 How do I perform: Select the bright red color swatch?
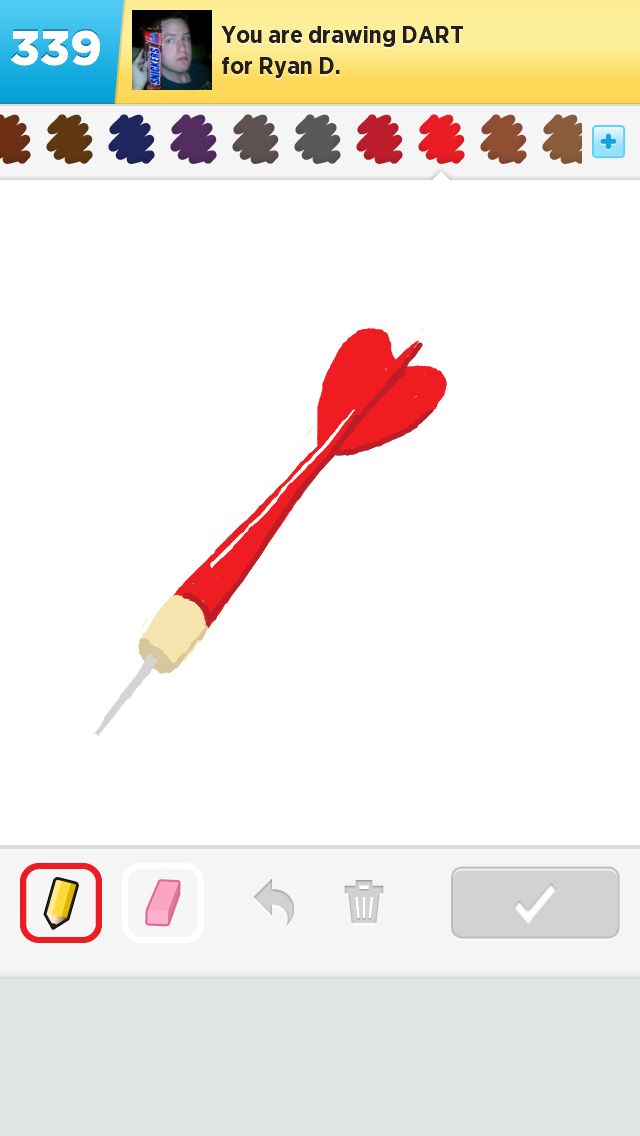(x=441, y=139)
